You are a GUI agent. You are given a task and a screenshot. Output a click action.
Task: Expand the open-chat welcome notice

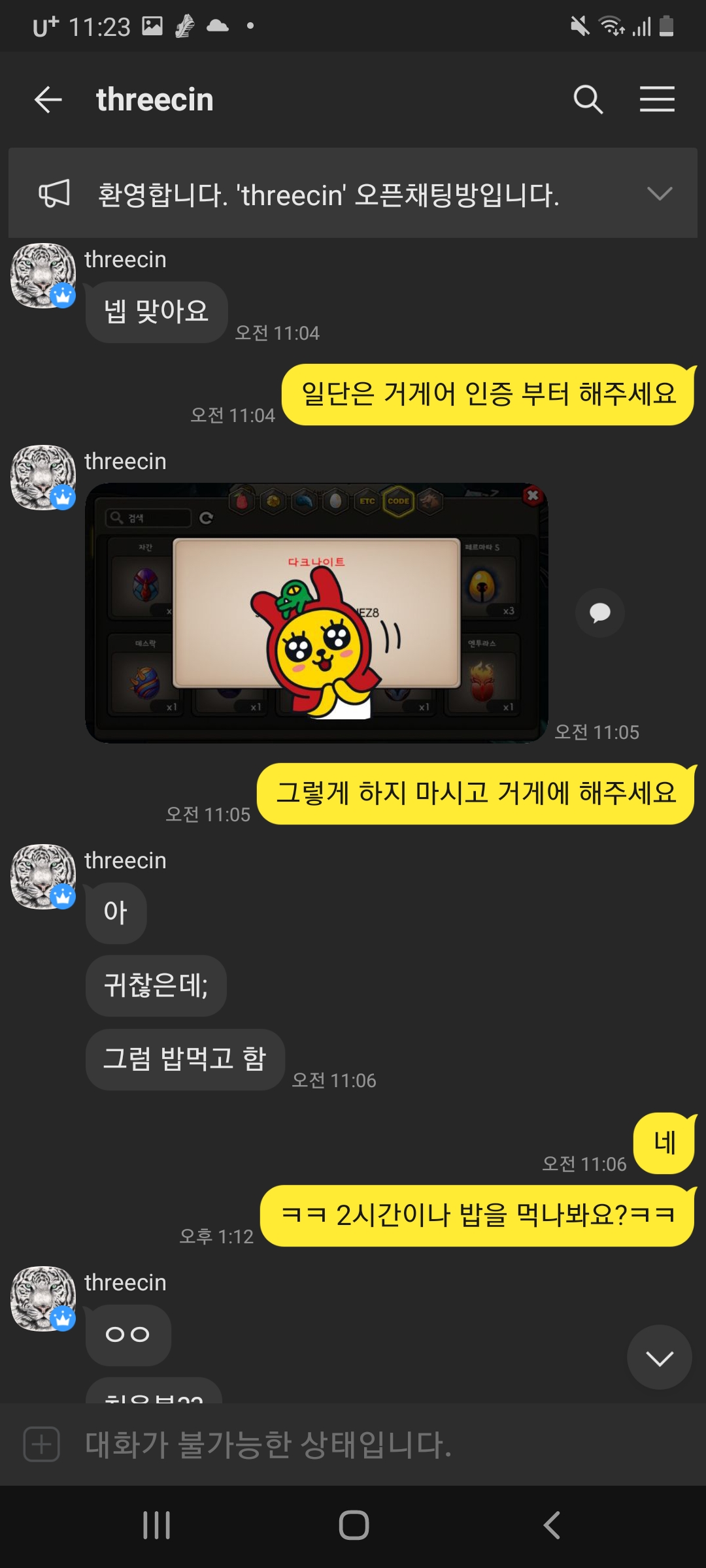[659, 193]
